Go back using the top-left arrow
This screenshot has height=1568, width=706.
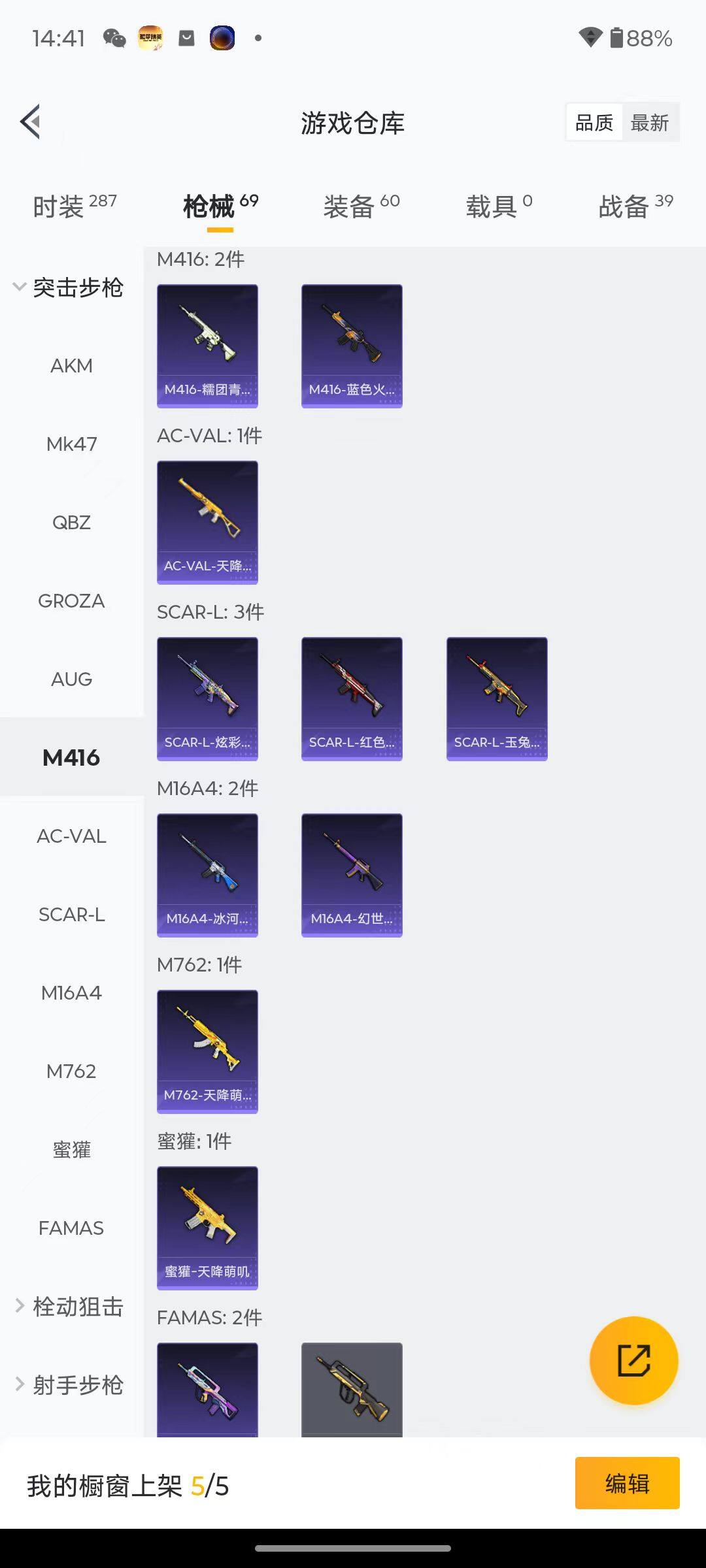[30, 122]
